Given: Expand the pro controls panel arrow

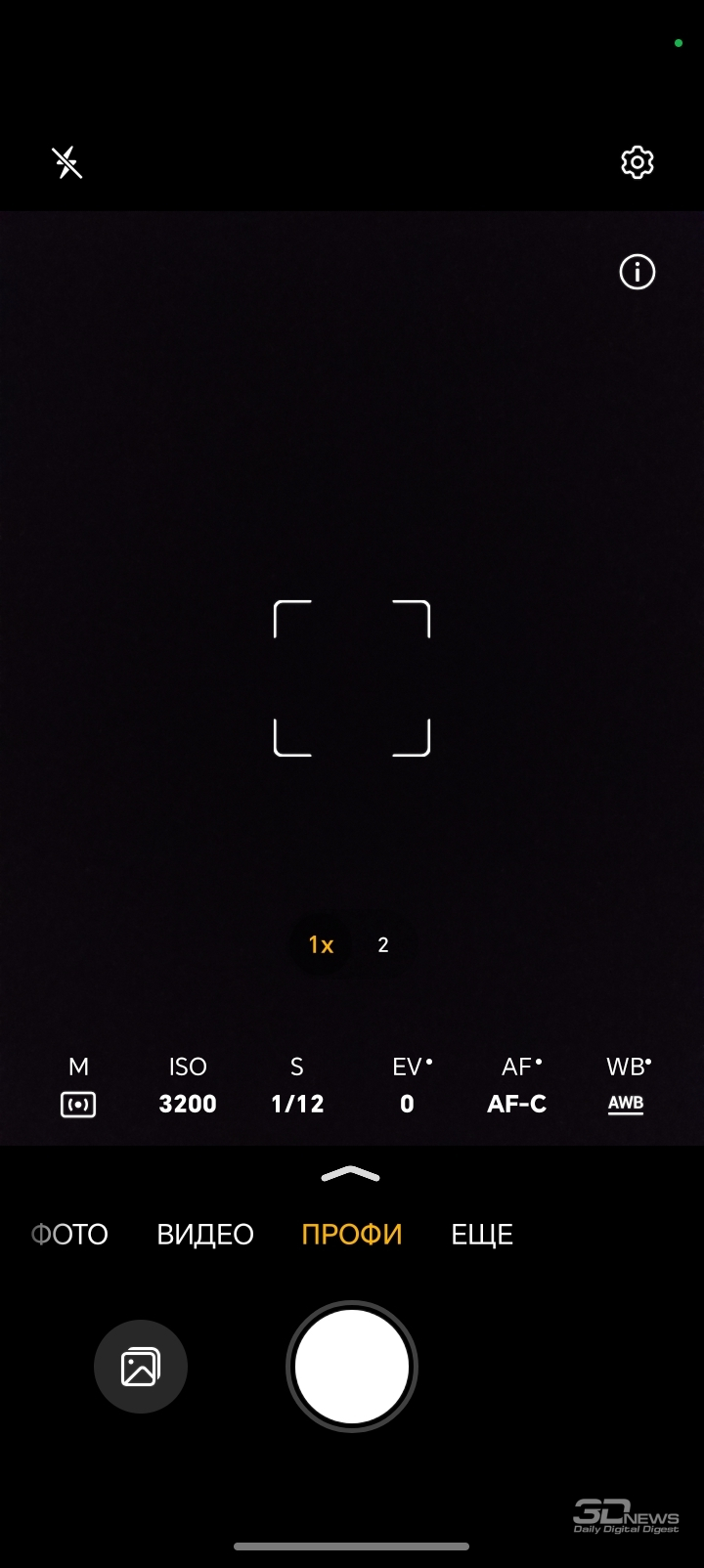Looking at the screenshot, I should click(x=351, y=1174).
